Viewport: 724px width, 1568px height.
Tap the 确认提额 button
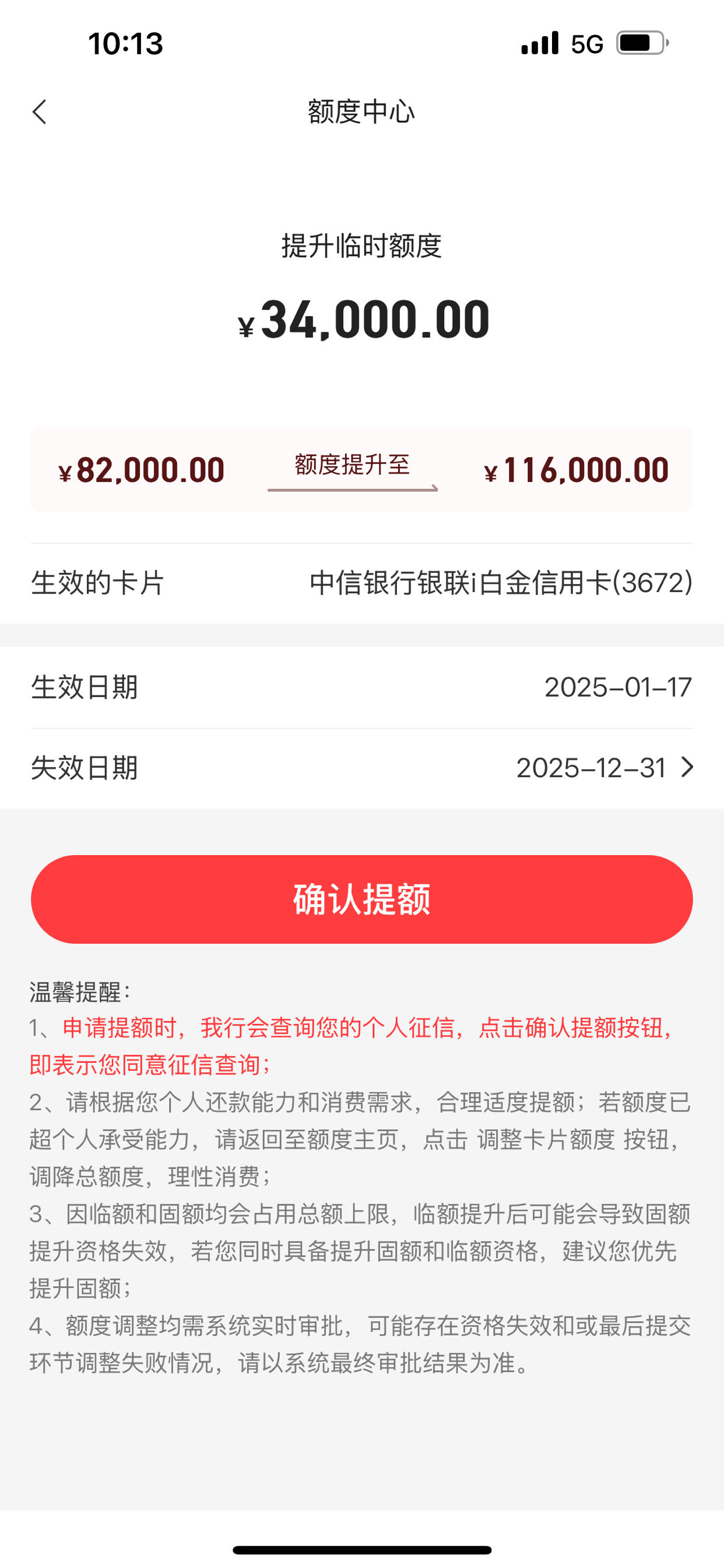click(362, 899)
